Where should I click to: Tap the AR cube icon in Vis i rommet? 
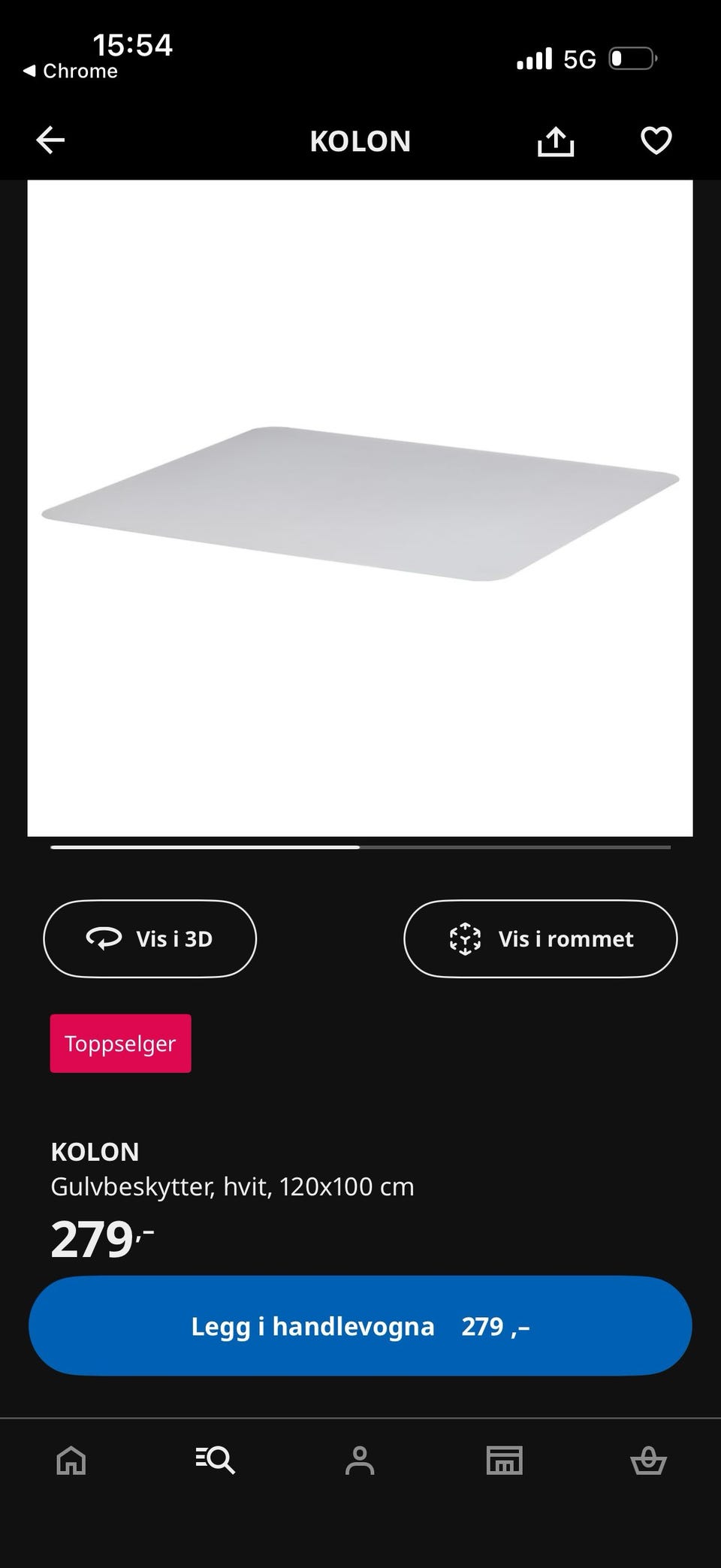[467, 938]
